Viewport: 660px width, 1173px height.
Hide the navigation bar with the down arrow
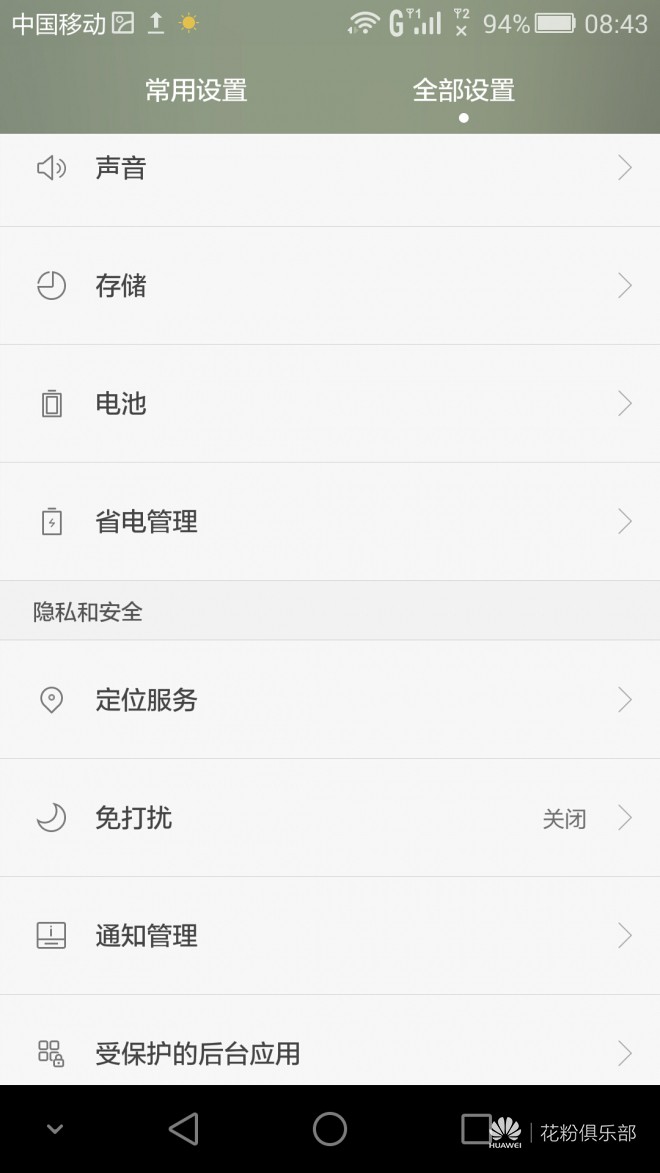[x=55, y=1130]
